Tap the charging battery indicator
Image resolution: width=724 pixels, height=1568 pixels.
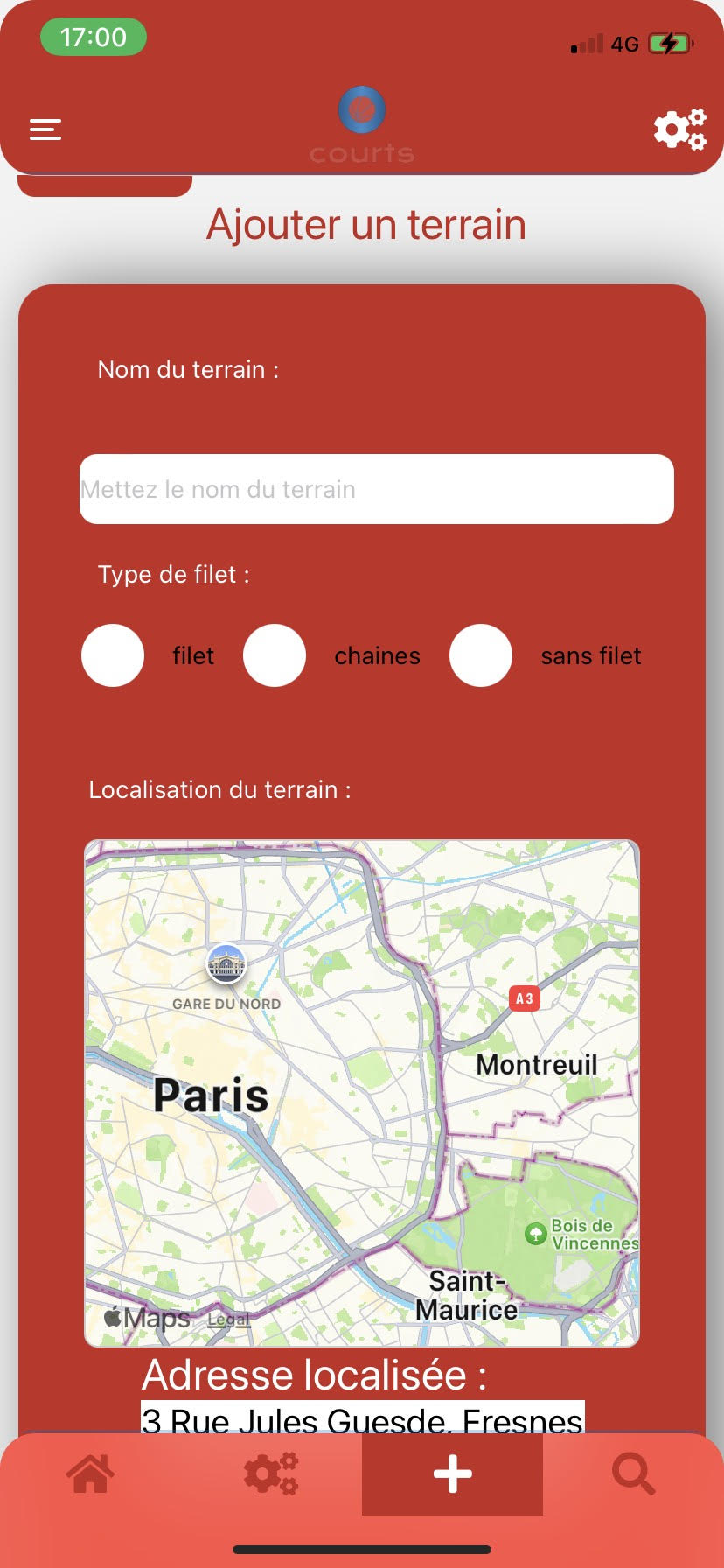(x=669, y=43)
